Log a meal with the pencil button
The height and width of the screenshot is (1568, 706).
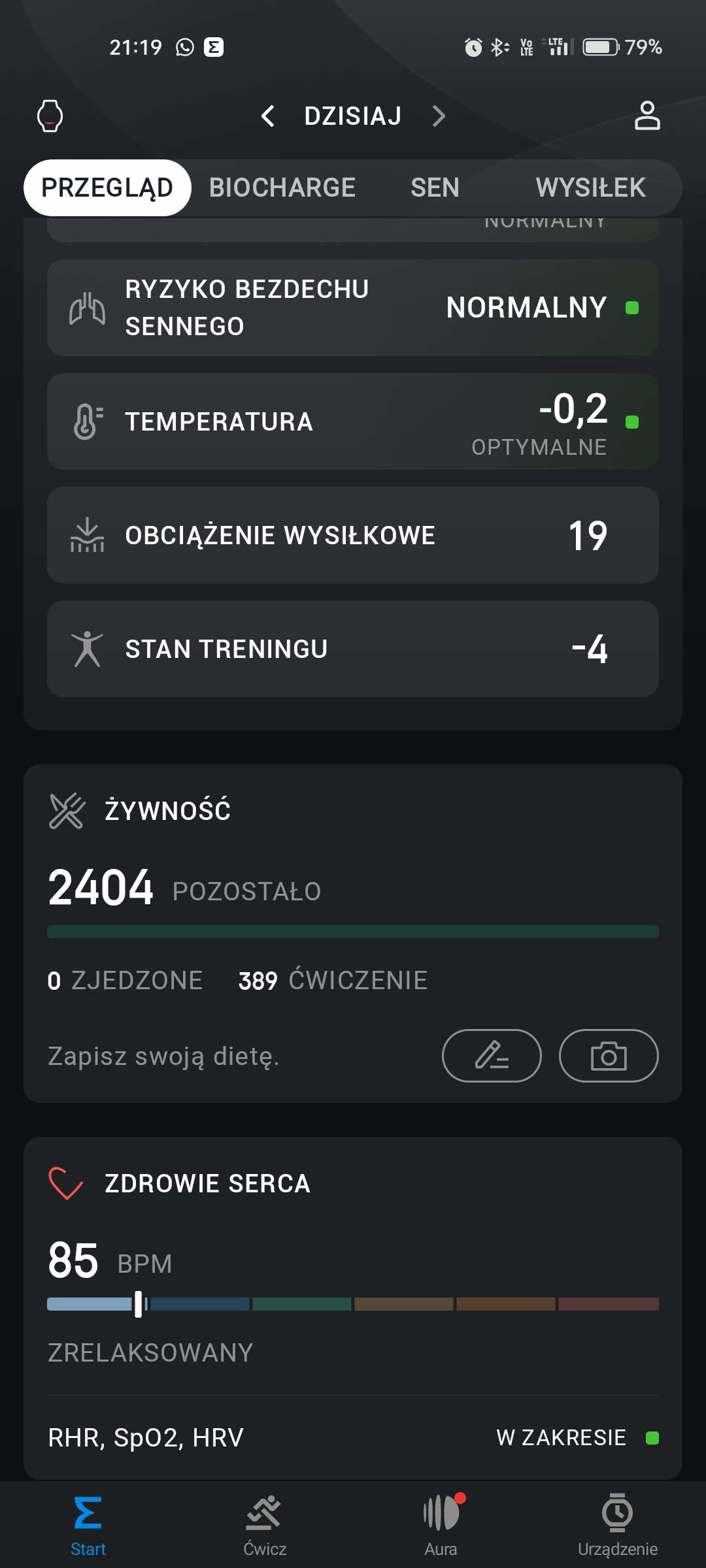pos(492,1056)
